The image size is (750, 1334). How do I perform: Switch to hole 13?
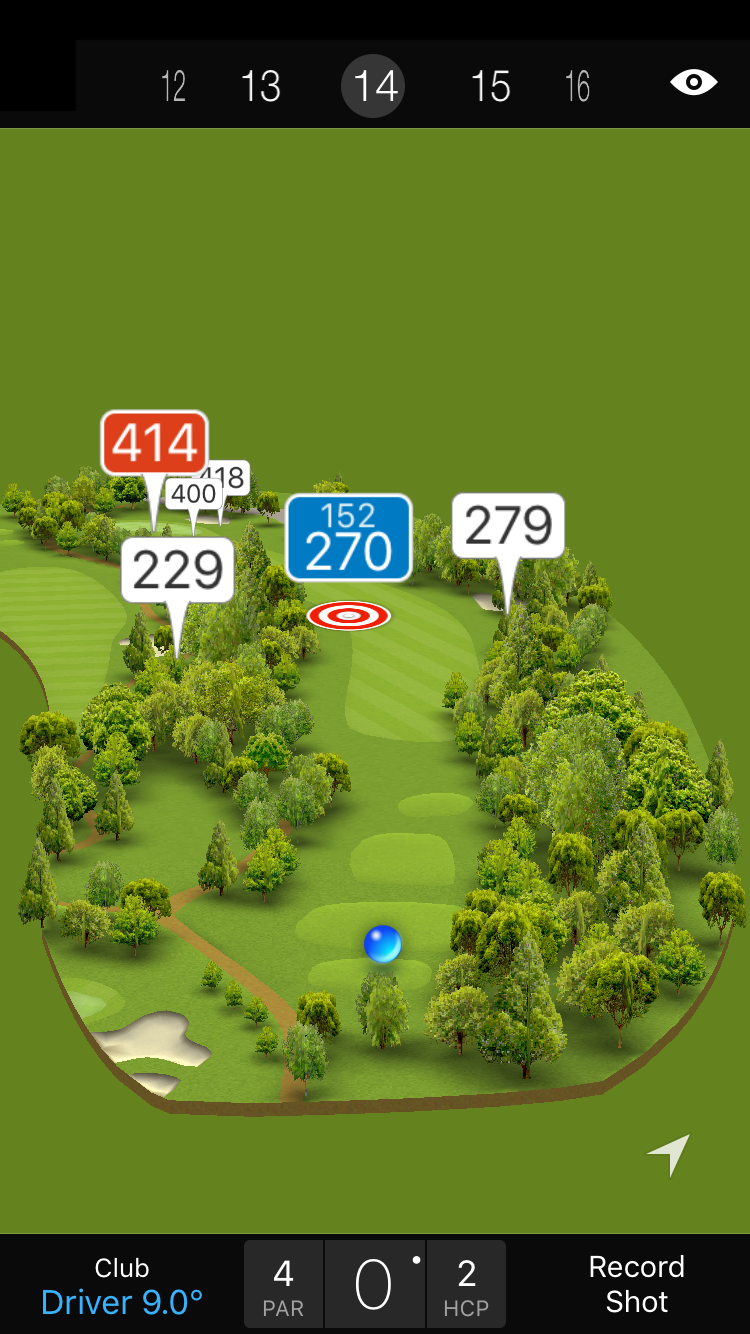pos(261,86)
